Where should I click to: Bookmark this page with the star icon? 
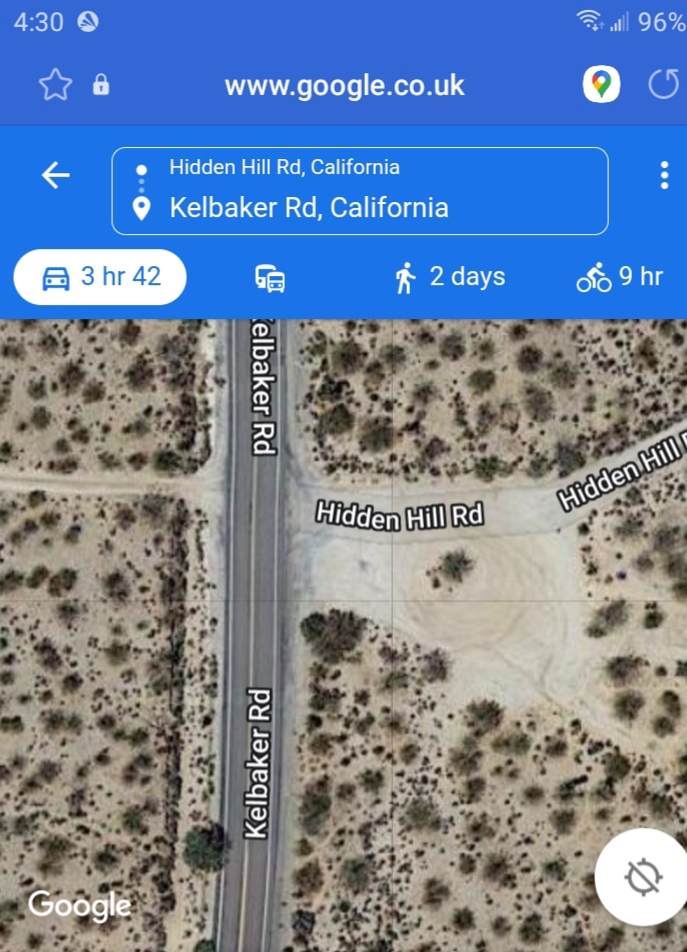click(55, 85)
